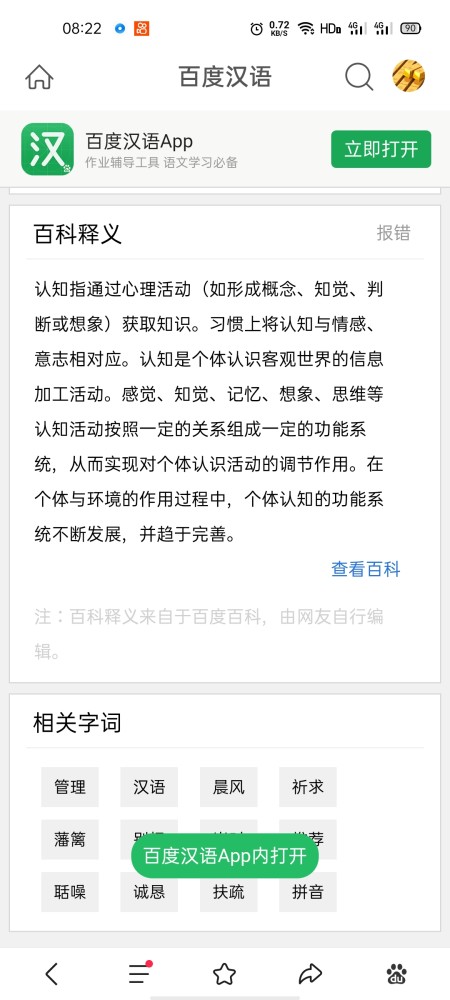Screen dimensions: 450x1000
Task: Select the related word 诚恳
Action: [x=149, y=892]
